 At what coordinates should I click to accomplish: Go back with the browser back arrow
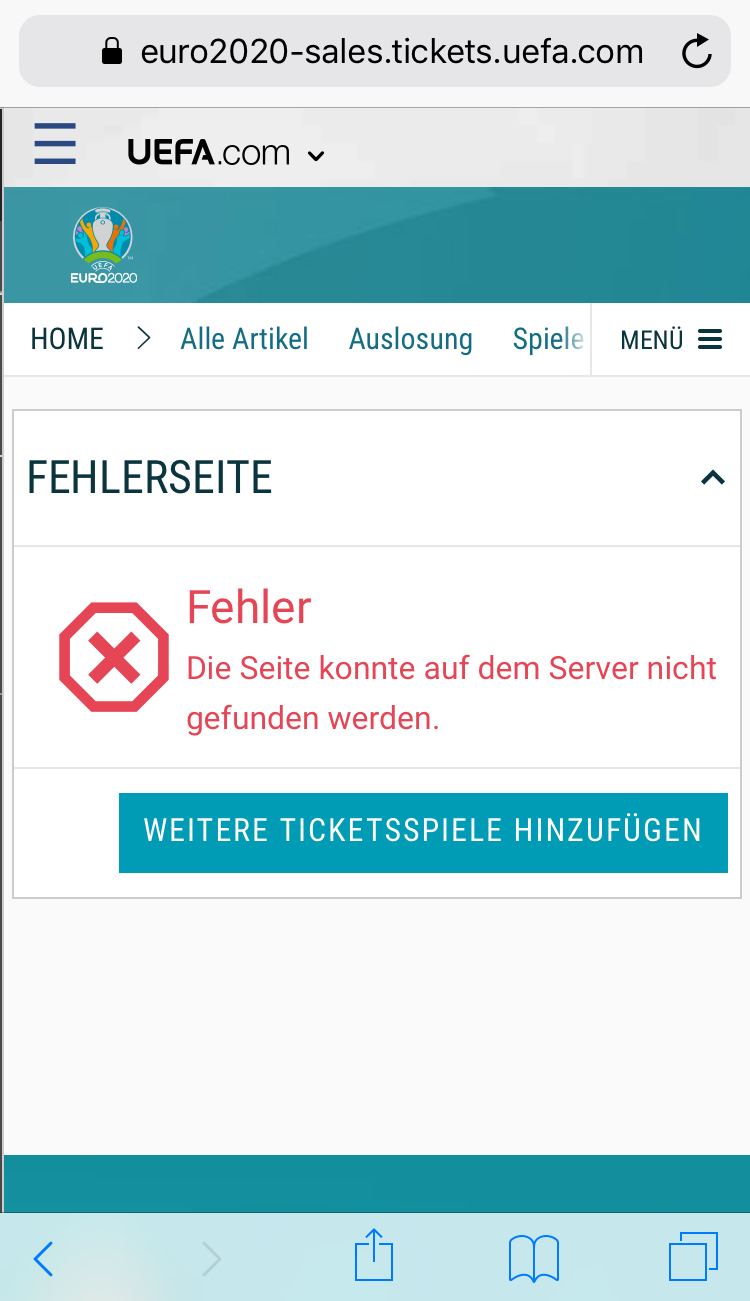43,1258
